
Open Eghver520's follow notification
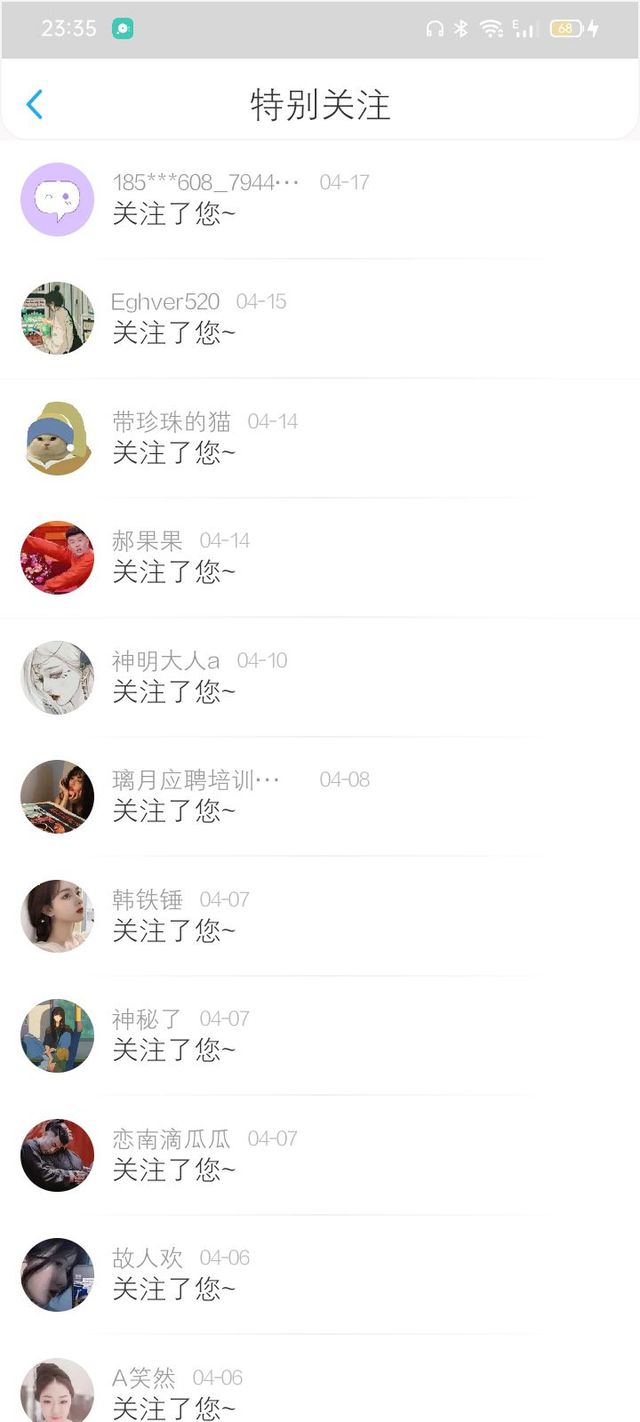tap(320, 318)
